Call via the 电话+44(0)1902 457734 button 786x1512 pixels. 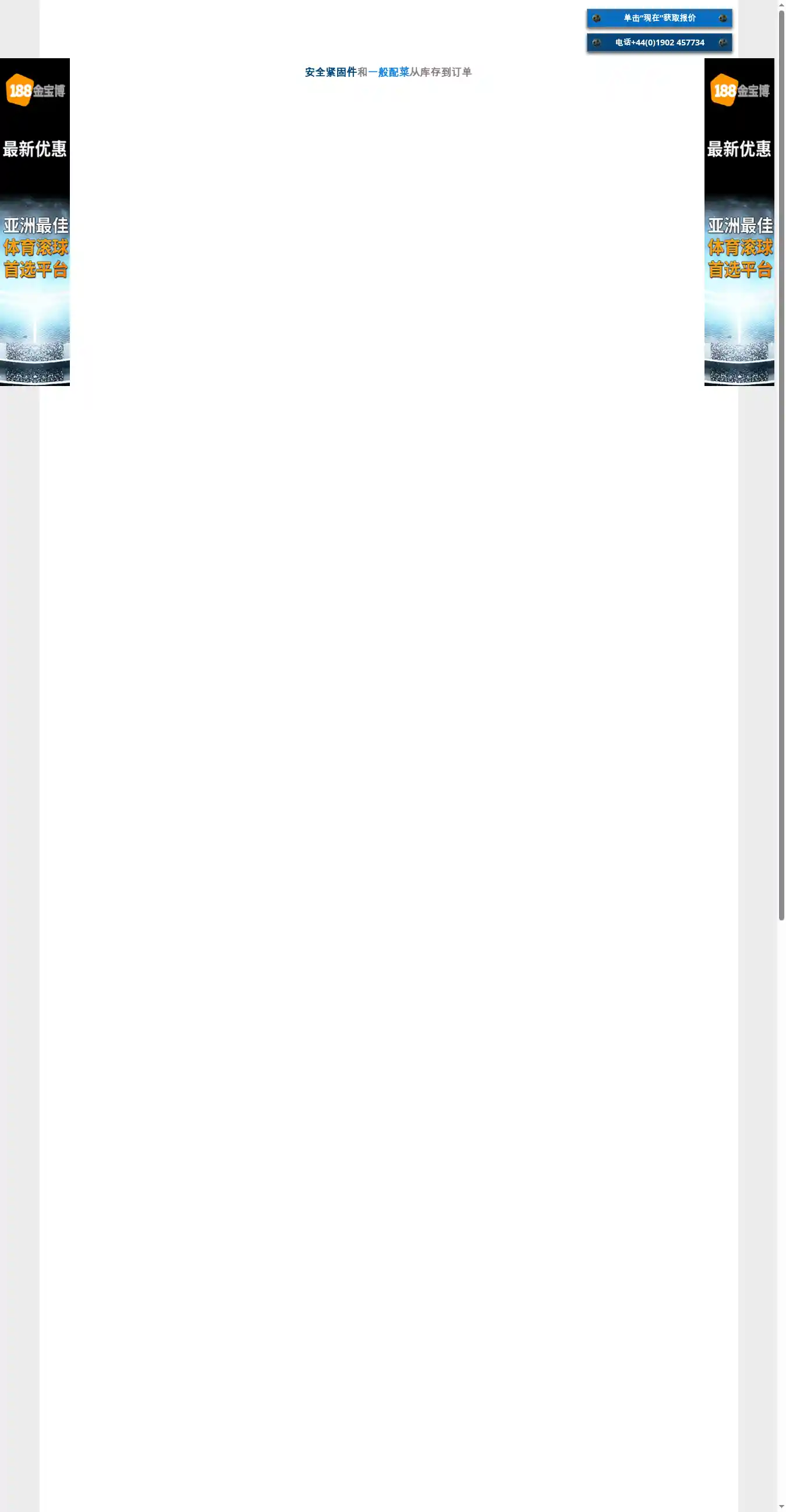point(658,43)
